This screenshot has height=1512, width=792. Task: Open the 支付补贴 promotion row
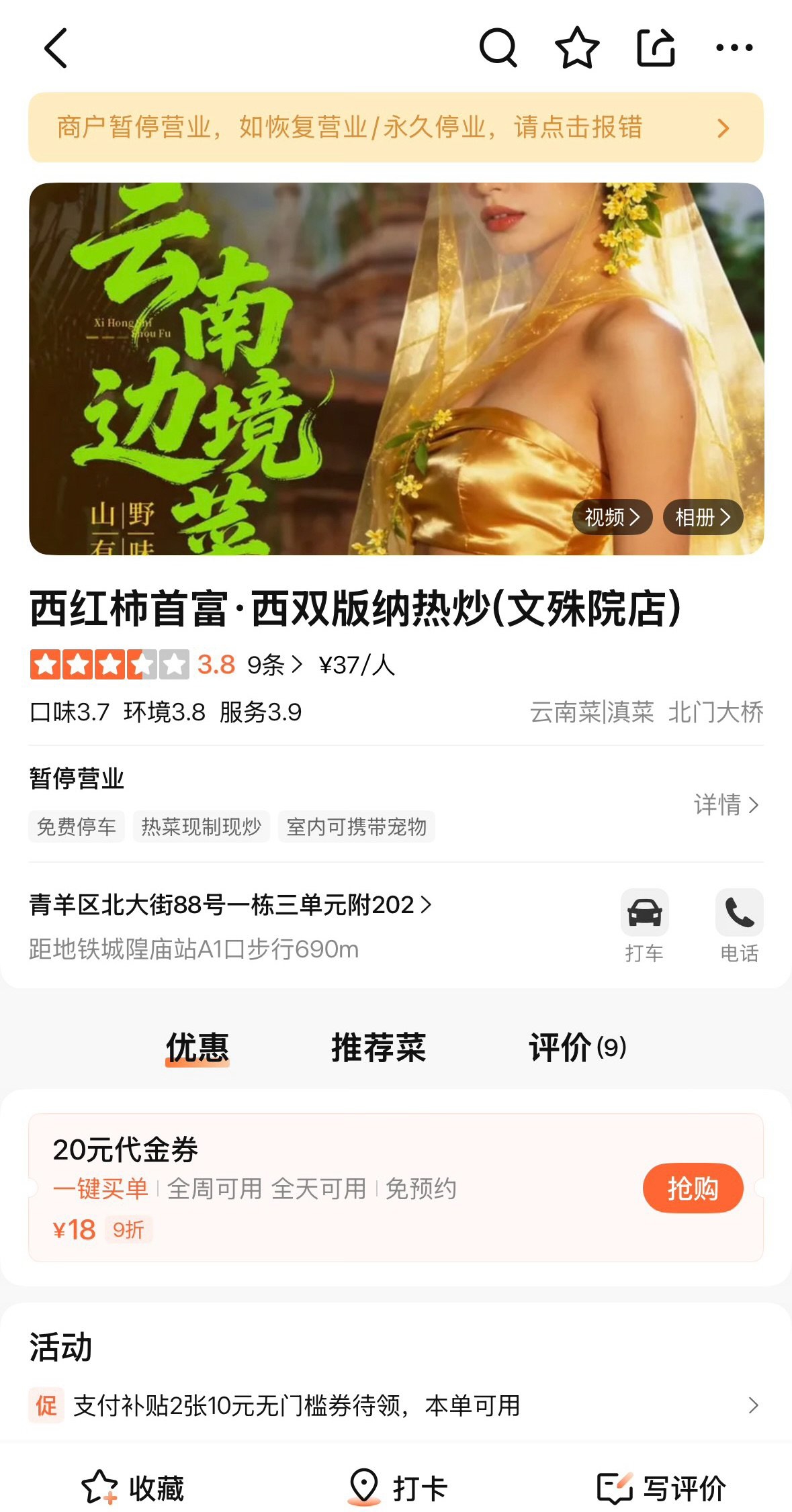(396, 1405)
